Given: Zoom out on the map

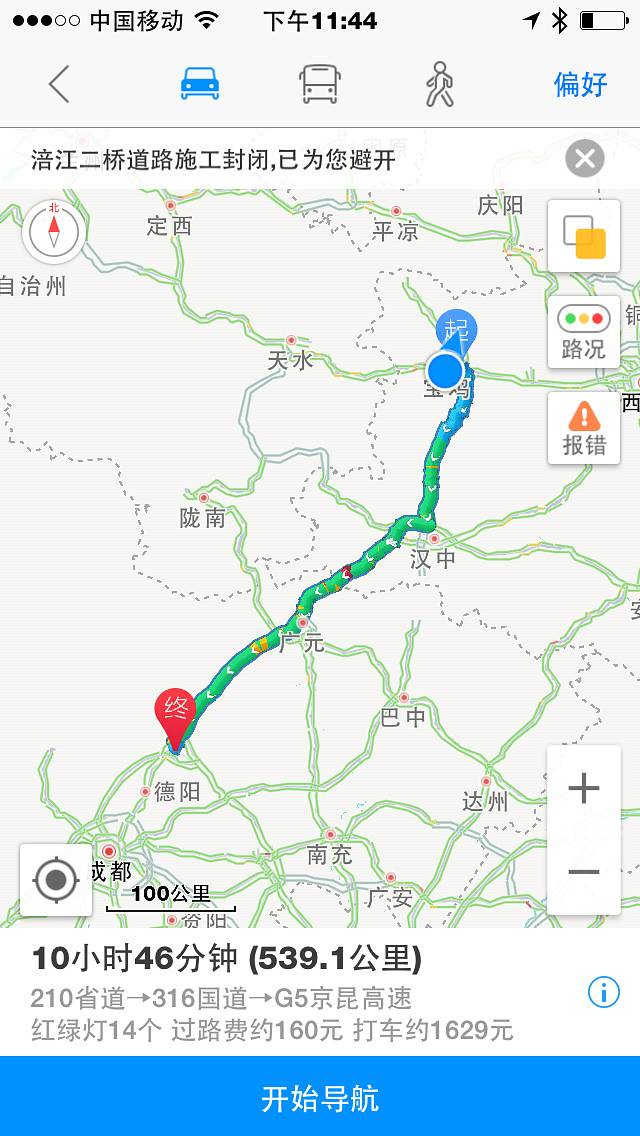Looking at the screenshot, I should (584, 872).
